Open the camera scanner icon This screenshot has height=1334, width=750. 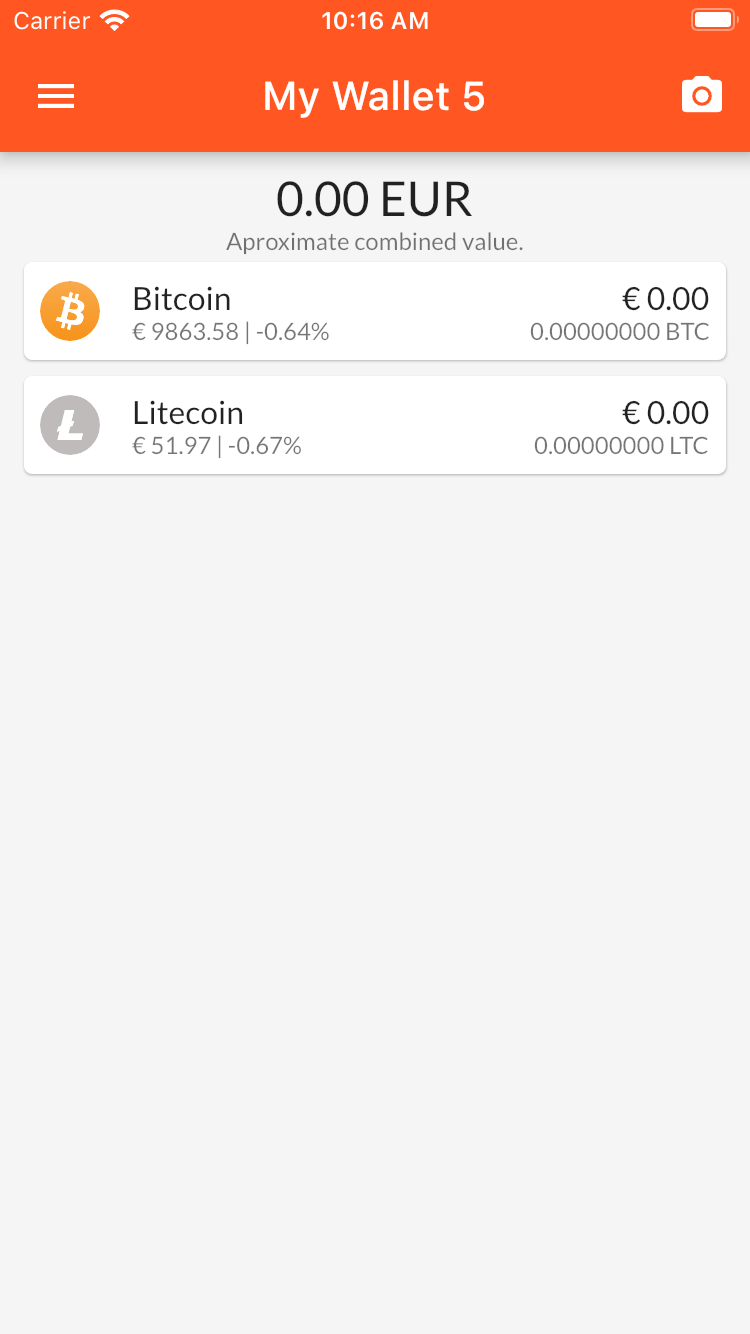point(702,95)
